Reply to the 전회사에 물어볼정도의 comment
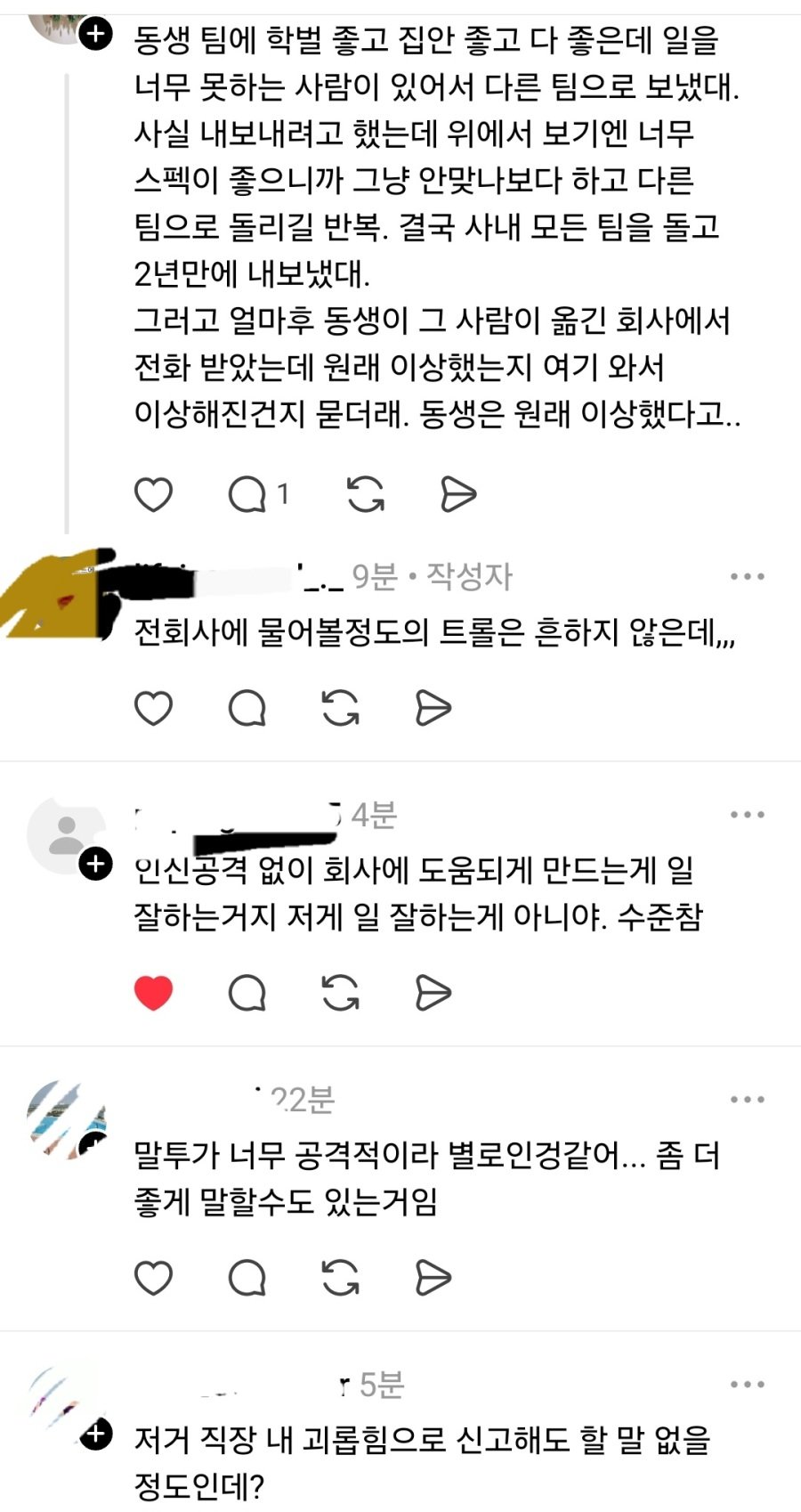 pos(247,708)
